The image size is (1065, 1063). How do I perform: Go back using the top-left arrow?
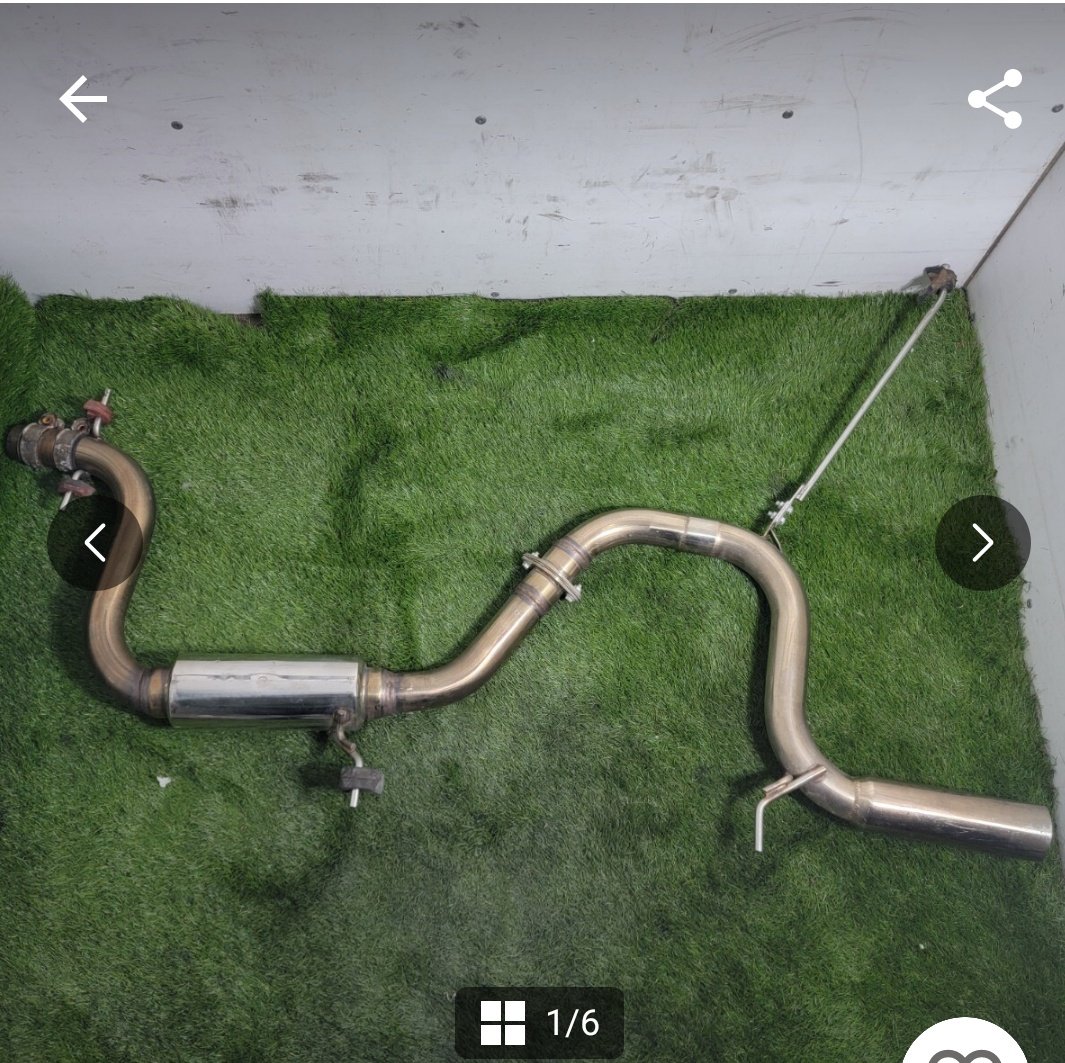pos(82,99)
